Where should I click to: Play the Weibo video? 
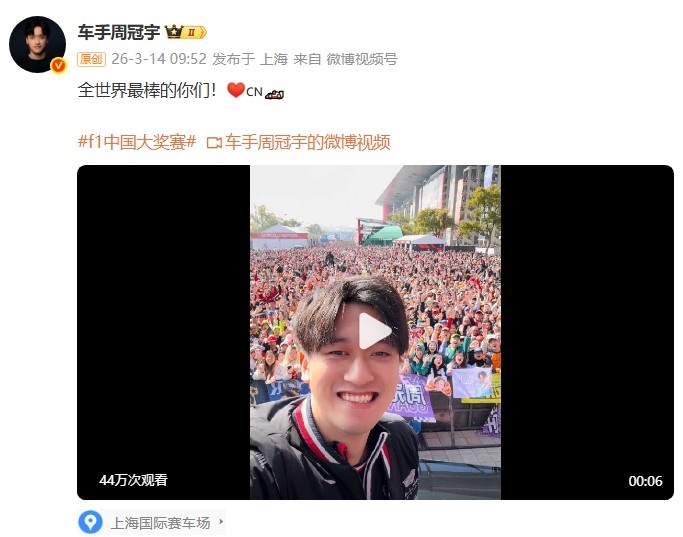pyautogui.click(x=375, y=332)
